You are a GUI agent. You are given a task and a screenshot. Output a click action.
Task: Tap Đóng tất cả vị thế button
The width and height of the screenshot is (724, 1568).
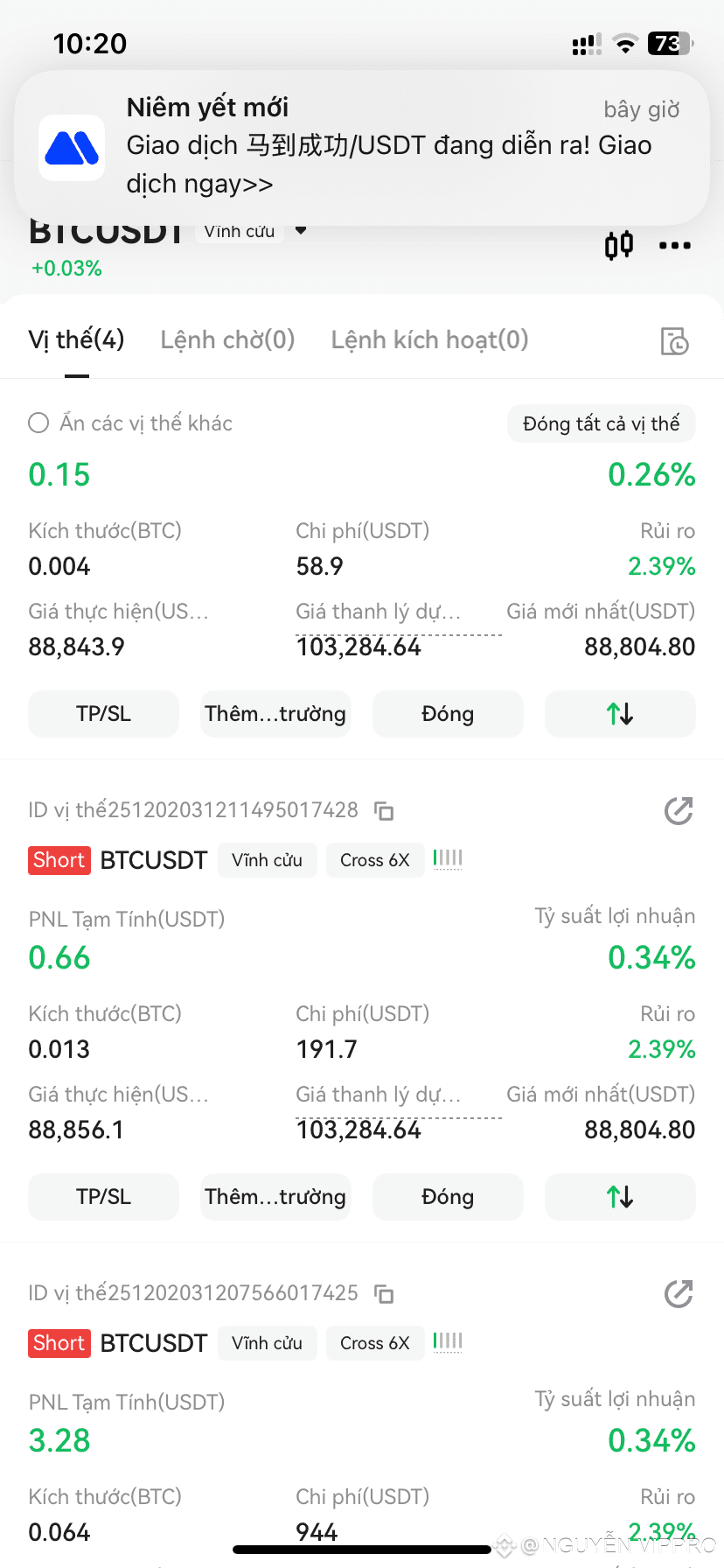tap(601, 423)
